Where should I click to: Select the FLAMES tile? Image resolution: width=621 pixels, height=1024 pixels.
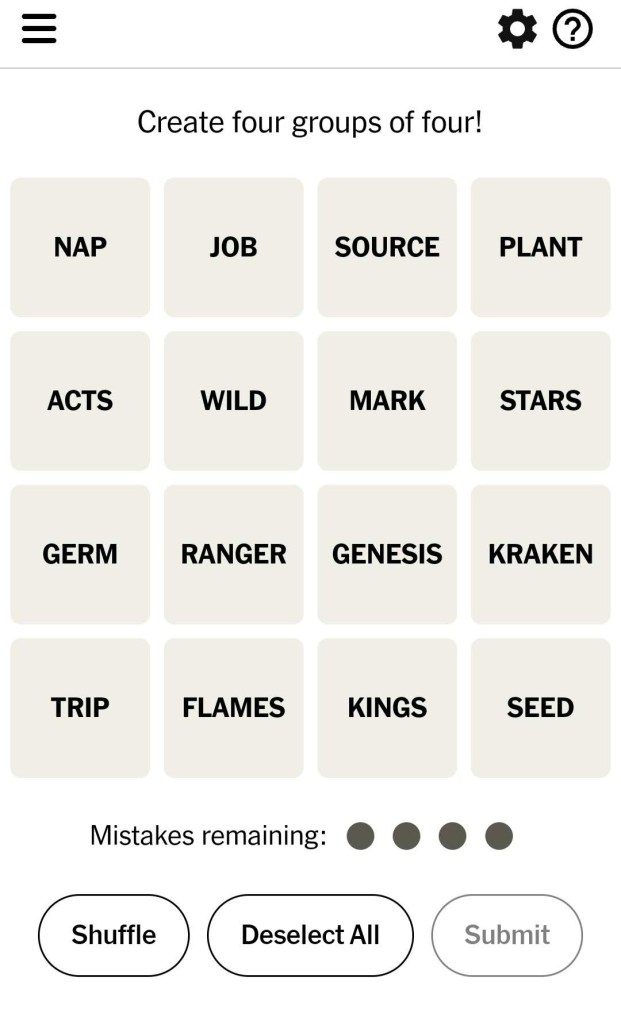(x=233, y=708)
